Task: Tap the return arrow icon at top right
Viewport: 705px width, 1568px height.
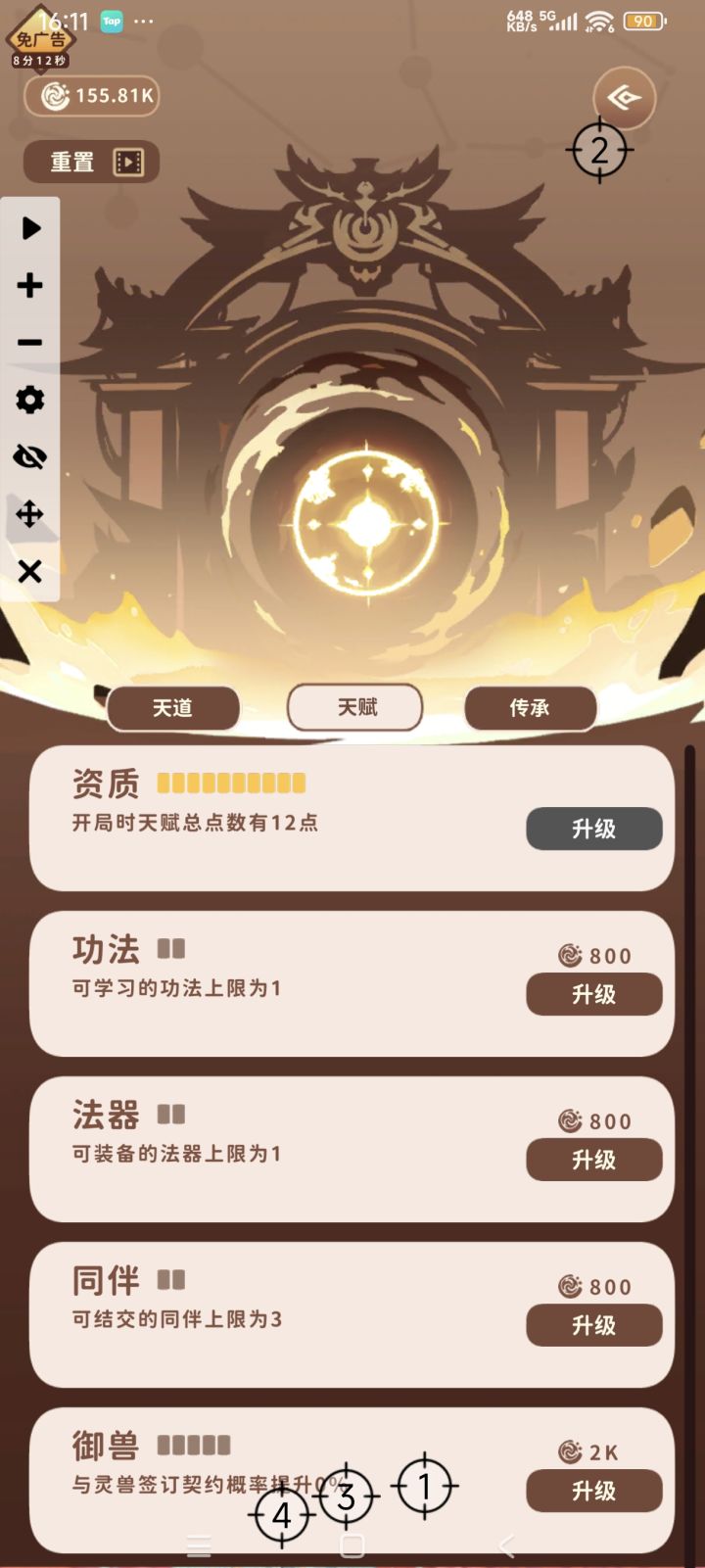Action: (624, 97)
